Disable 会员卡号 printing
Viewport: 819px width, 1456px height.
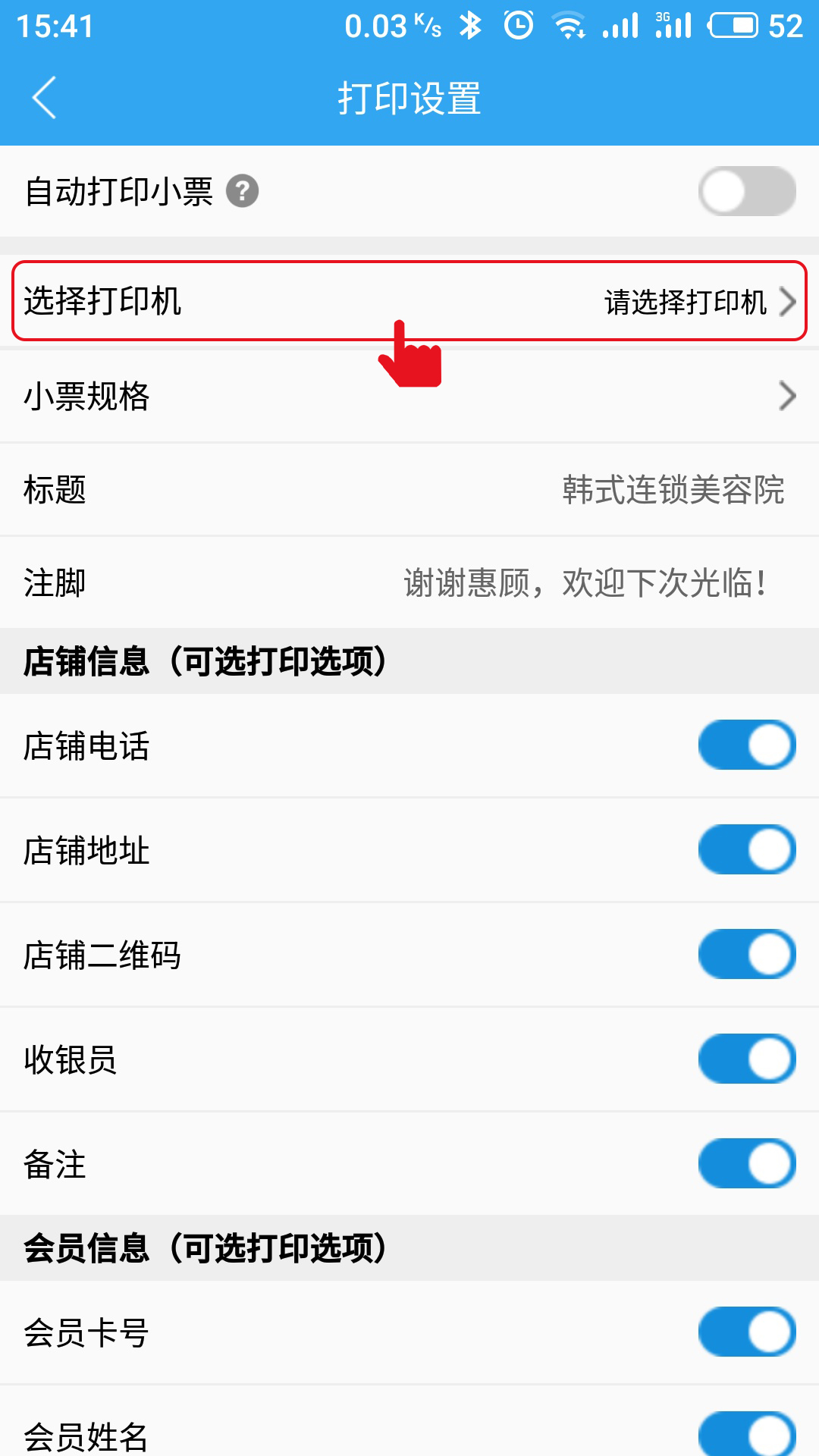click(x=747, y=1332)
